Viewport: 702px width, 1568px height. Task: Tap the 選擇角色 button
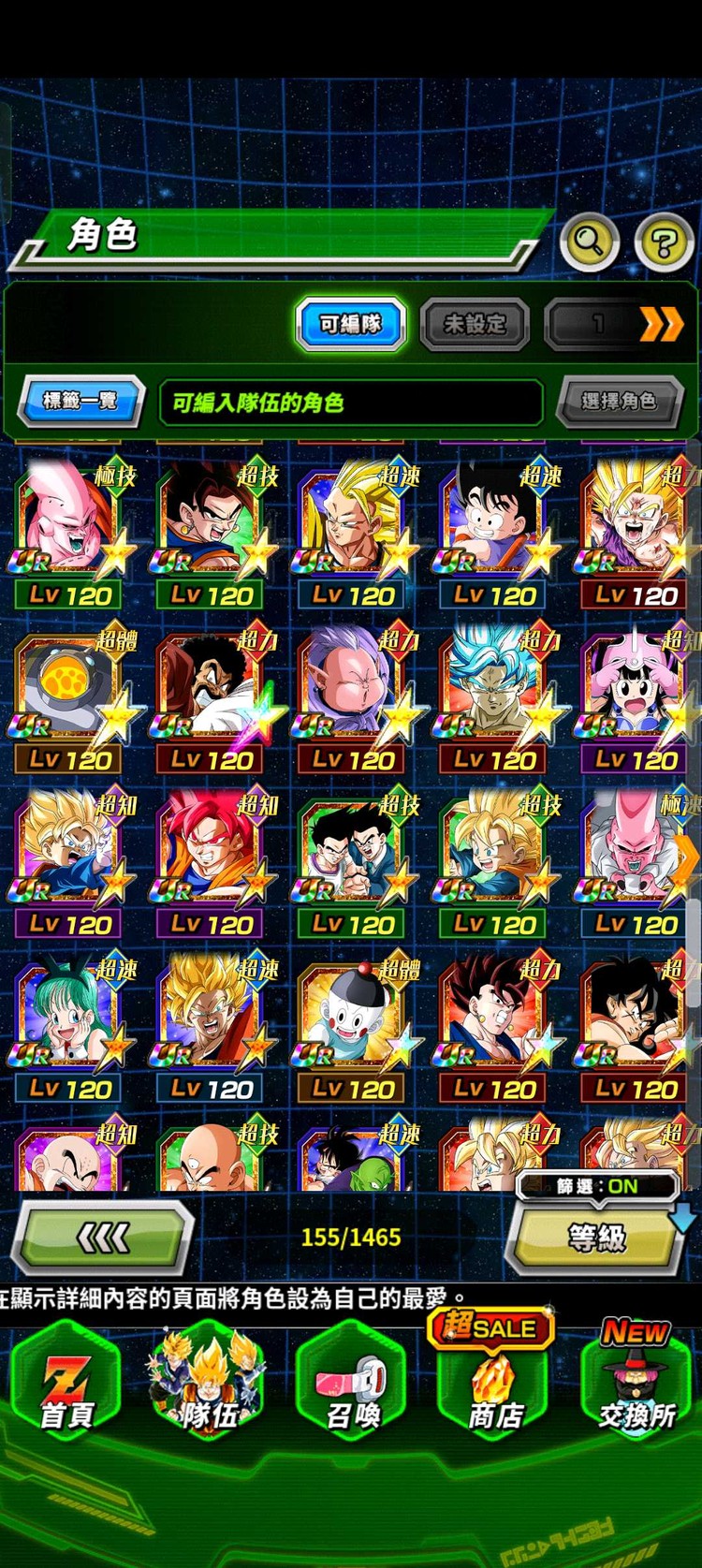(x=618, y=402)
